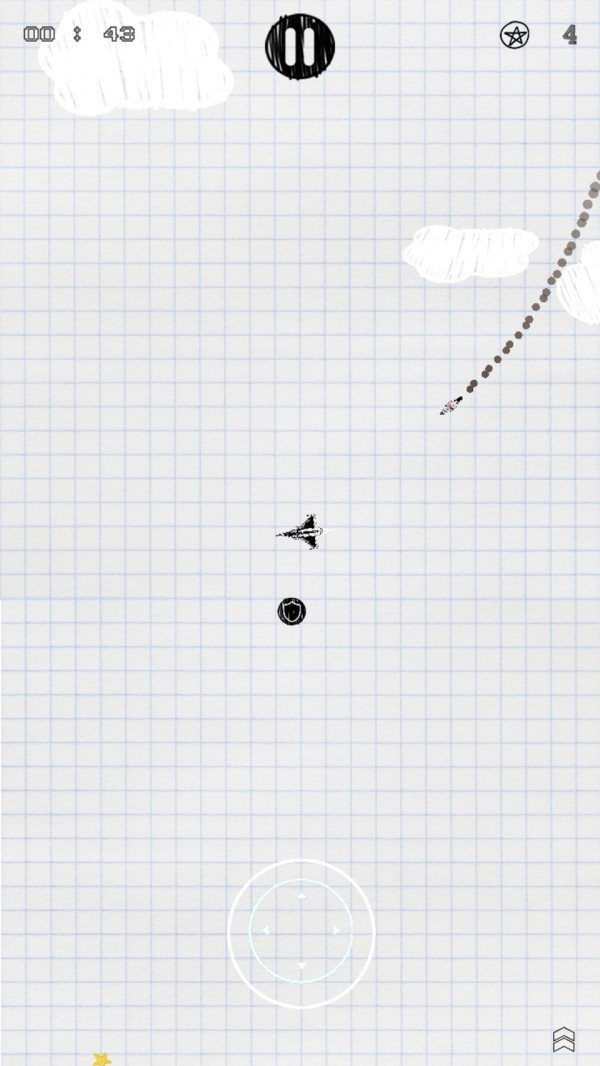Tap the double-chevron boost button
Screen dimensions: 600x1066
pyautogui.click(x=563, y=1039)
